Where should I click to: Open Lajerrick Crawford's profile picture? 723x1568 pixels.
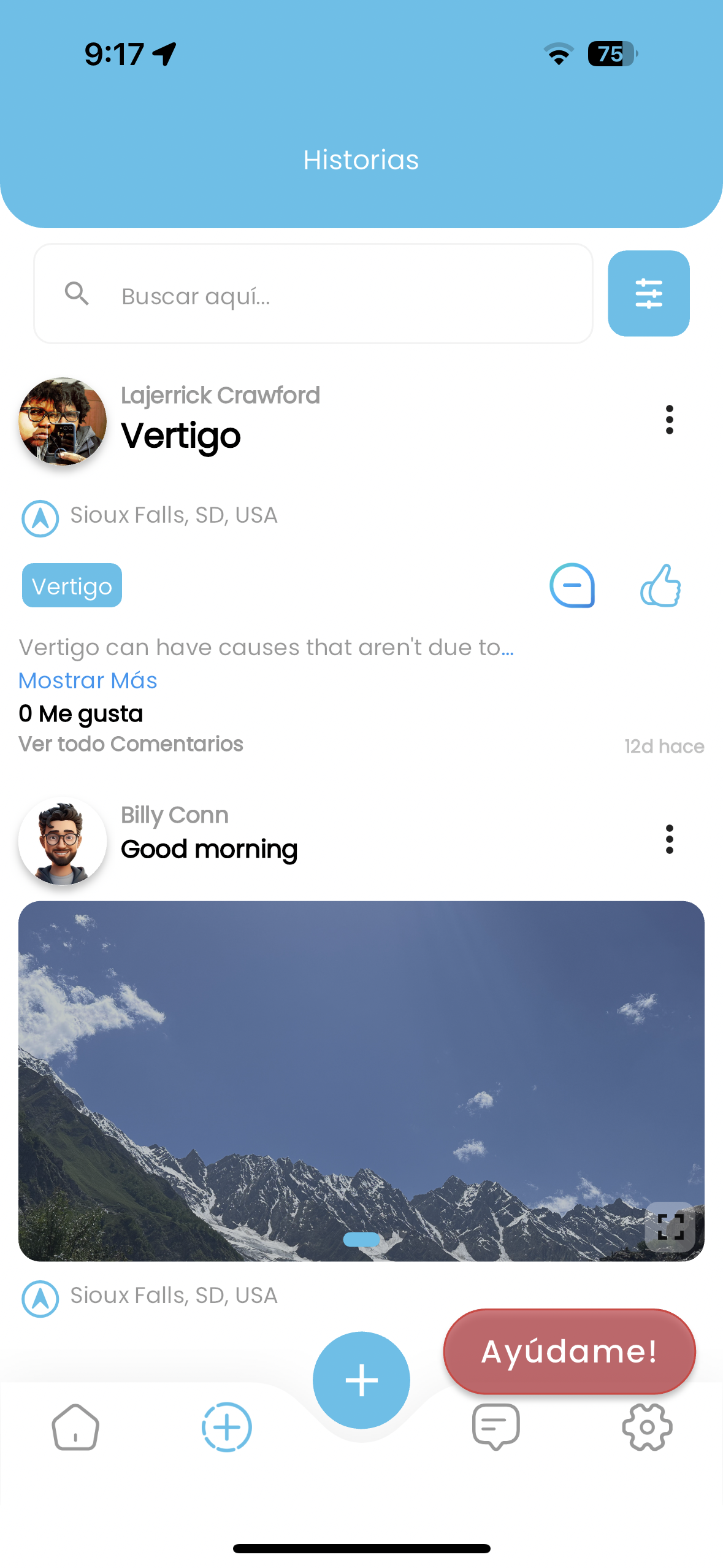point(63,421)
